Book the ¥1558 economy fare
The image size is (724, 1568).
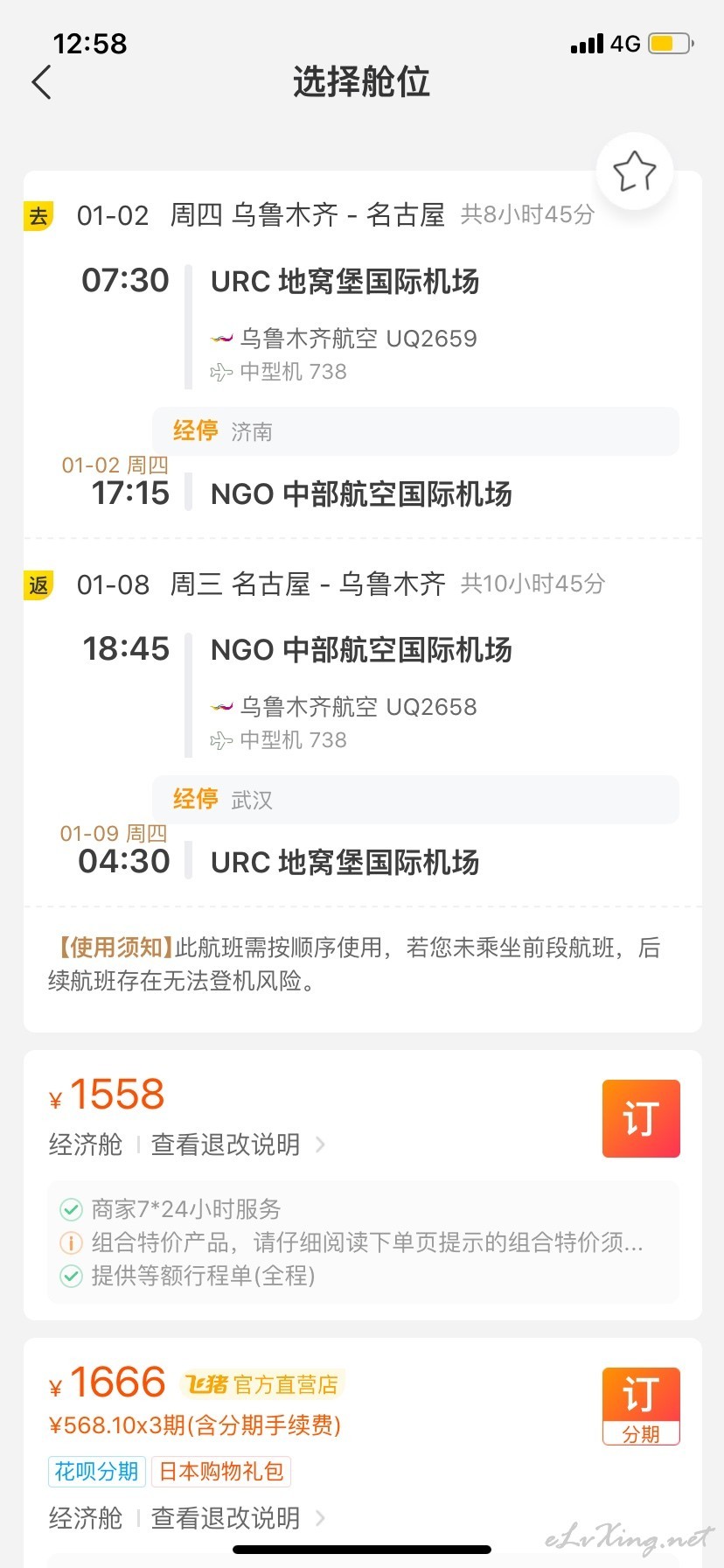641,1118
